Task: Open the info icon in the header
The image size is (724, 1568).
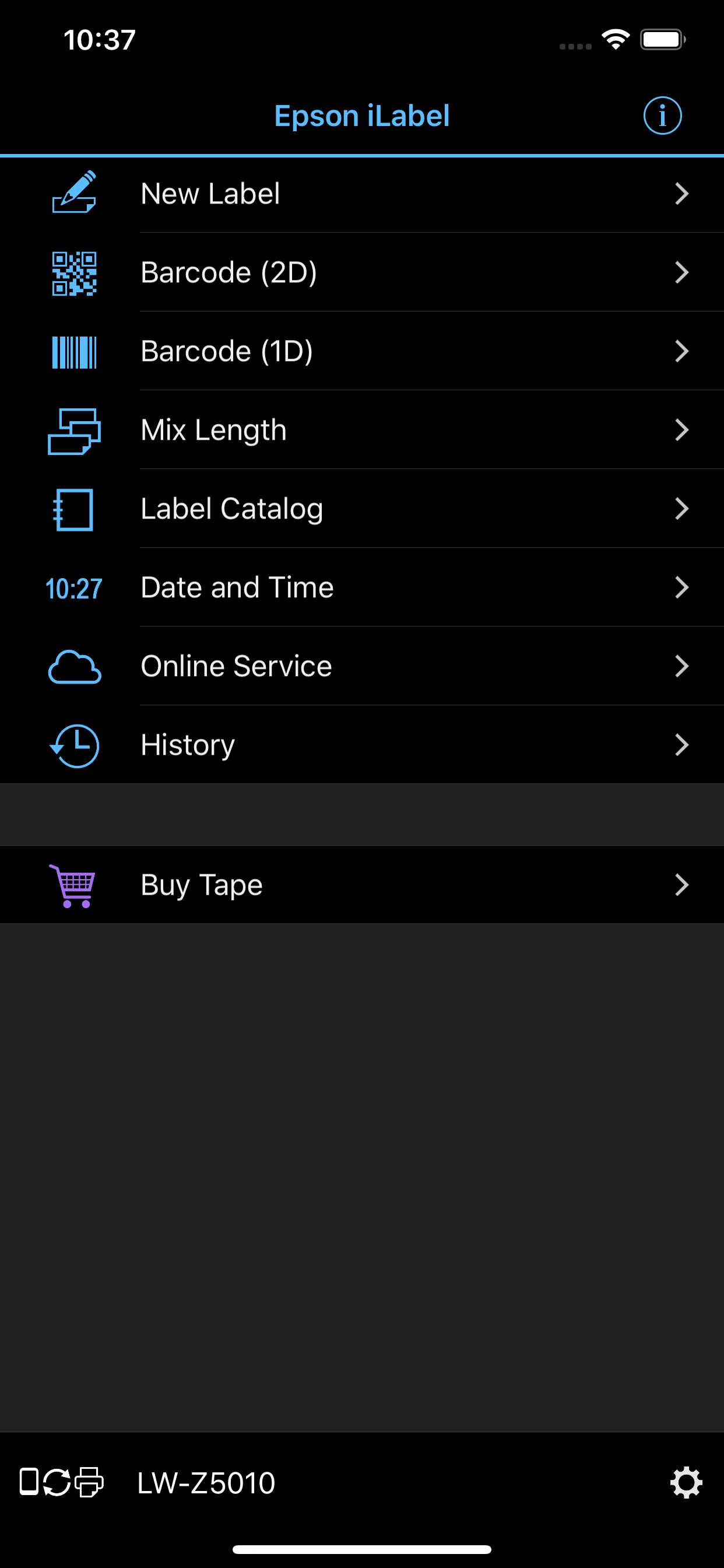Action: (662, 116)
